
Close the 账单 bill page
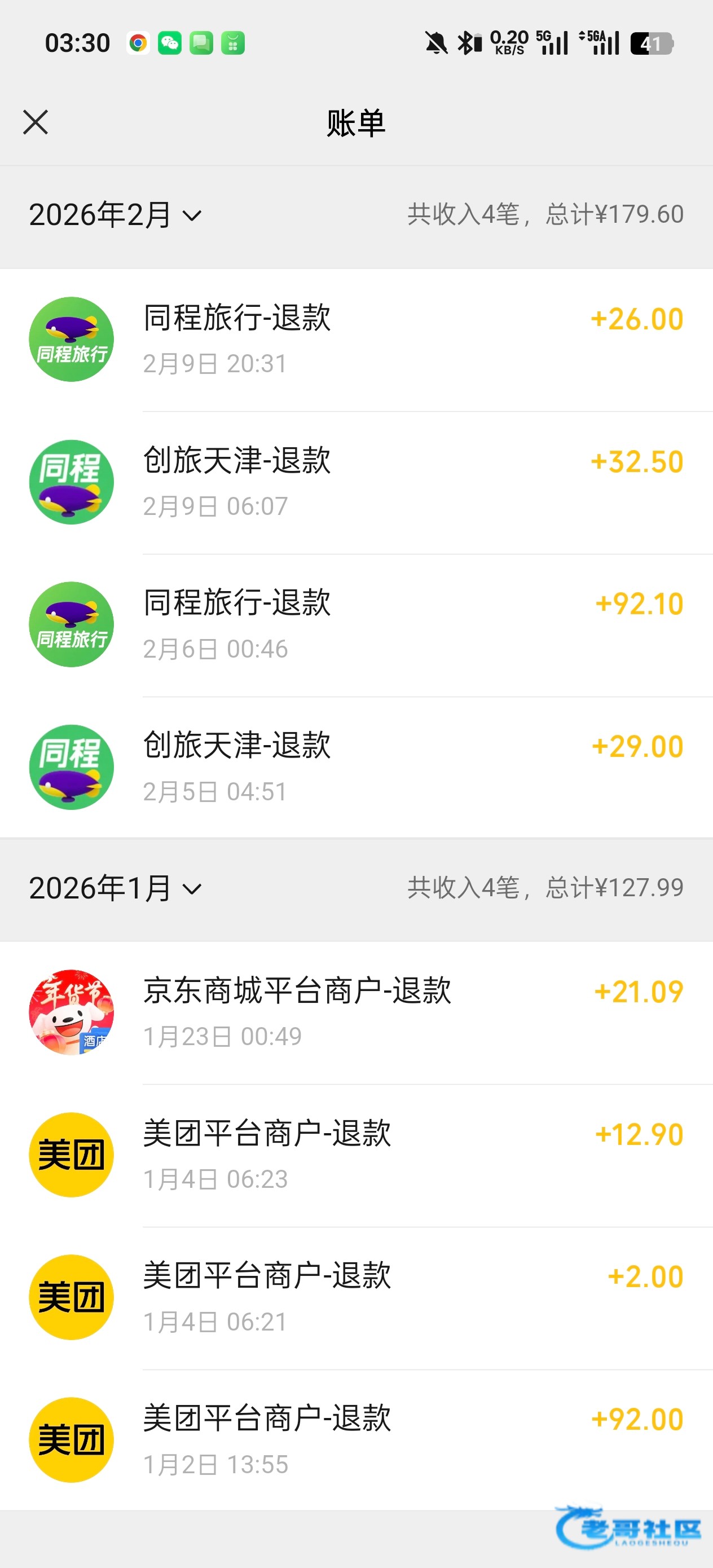click(x=36, y=122)
